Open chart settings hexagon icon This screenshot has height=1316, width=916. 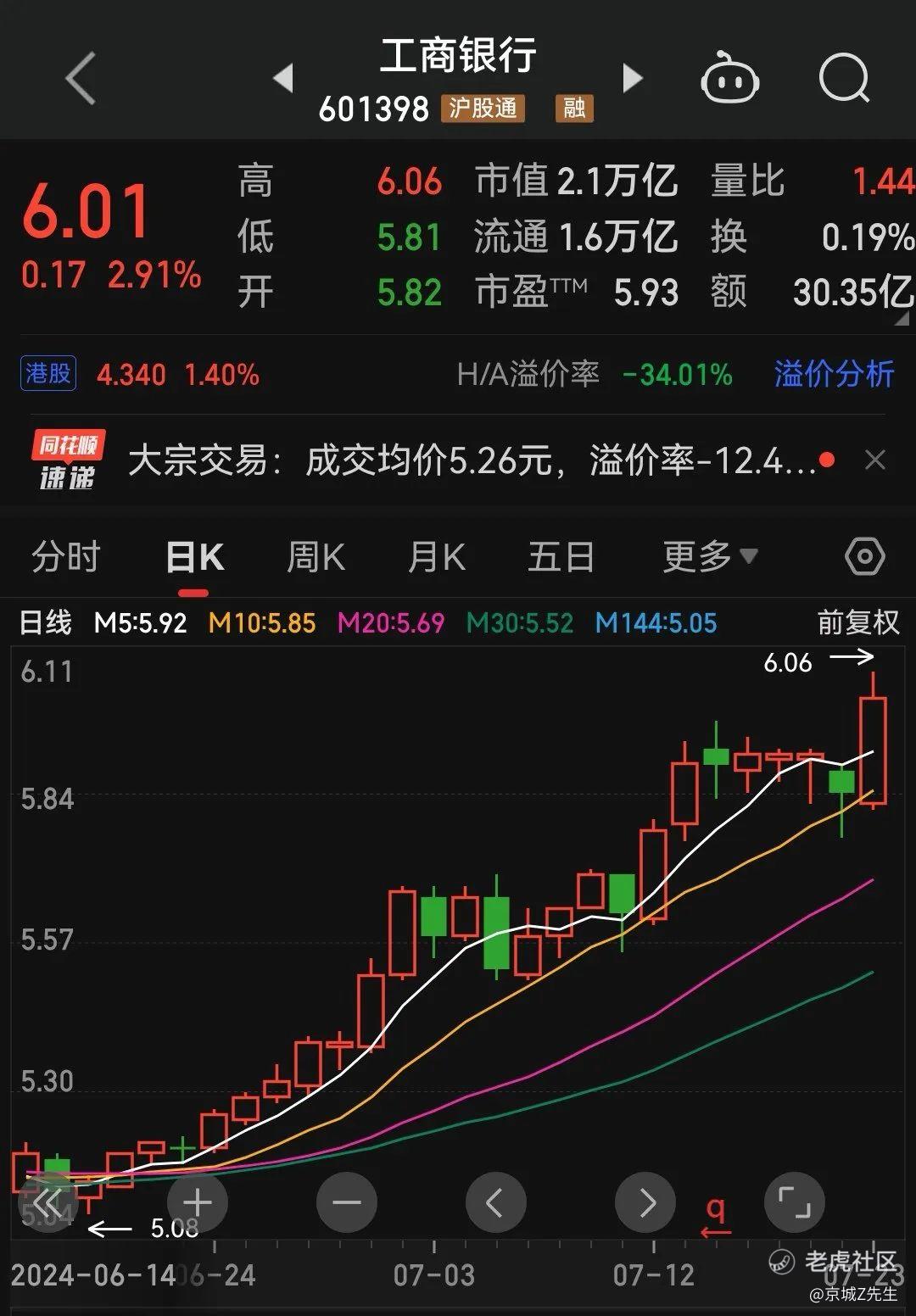[x=864, y=557]
